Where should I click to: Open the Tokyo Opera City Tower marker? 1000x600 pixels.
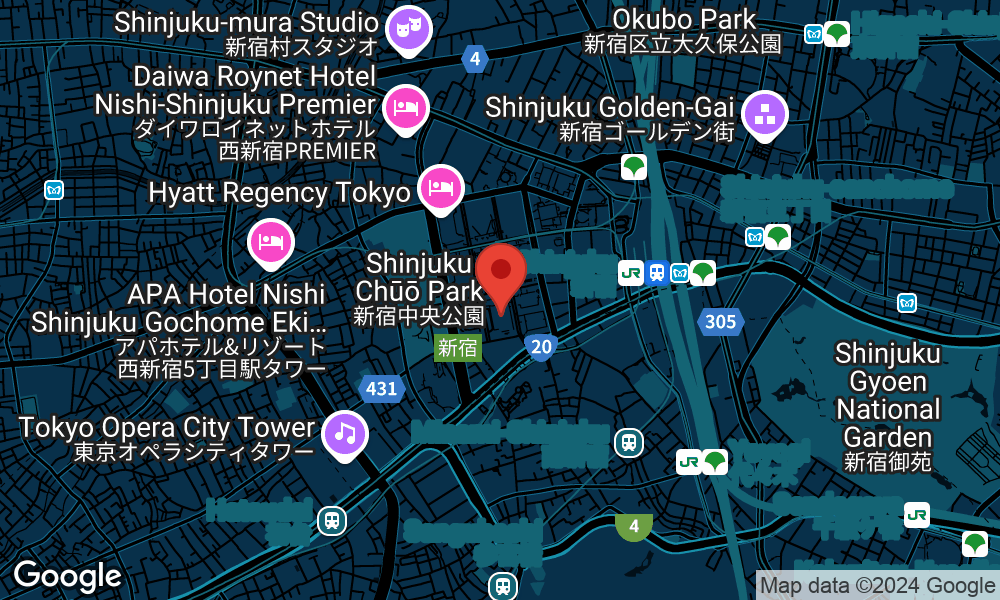[345, 432]
